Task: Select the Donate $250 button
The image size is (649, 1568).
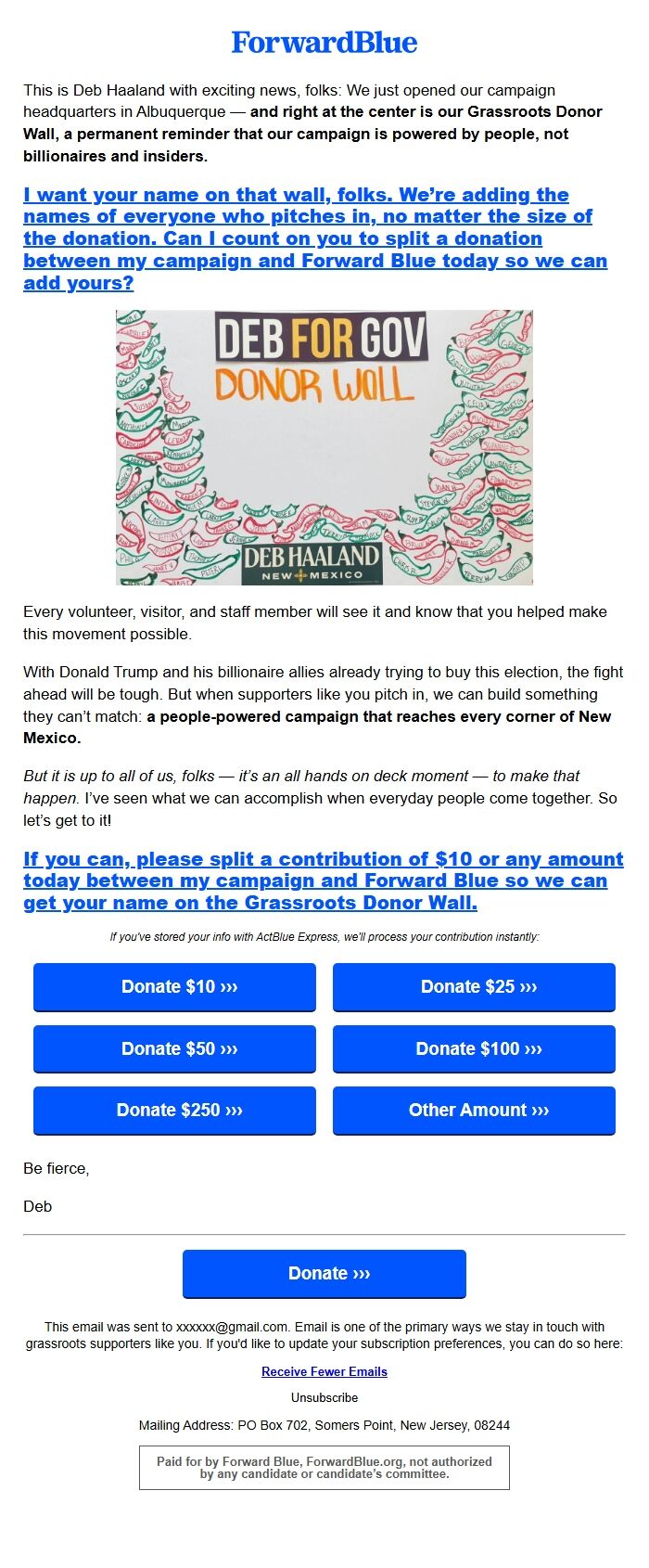Action: tap(174, 1111)
